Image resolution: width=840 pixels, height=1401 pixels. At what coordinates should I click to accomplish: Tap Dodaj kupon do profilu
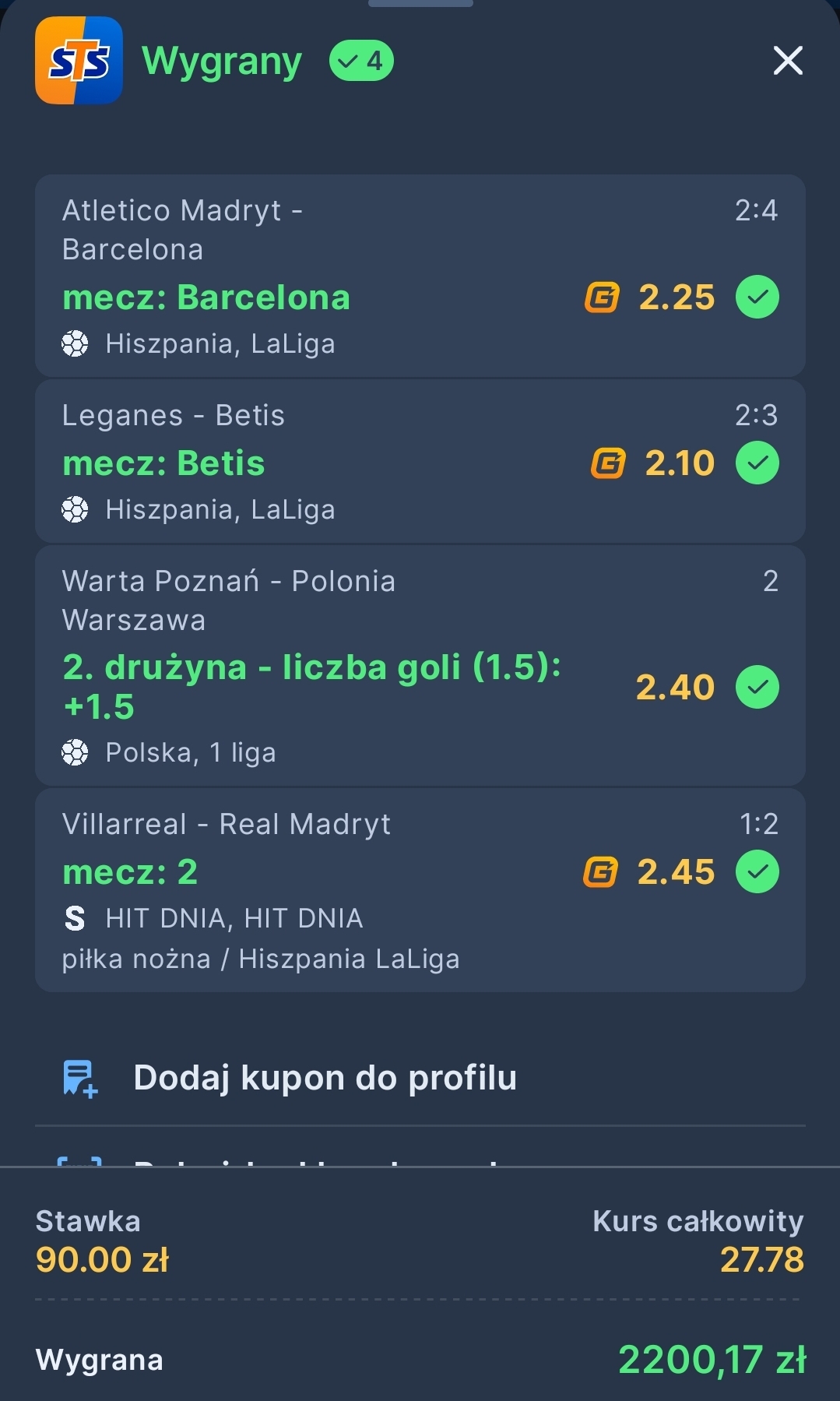(x=324, y=1079)
